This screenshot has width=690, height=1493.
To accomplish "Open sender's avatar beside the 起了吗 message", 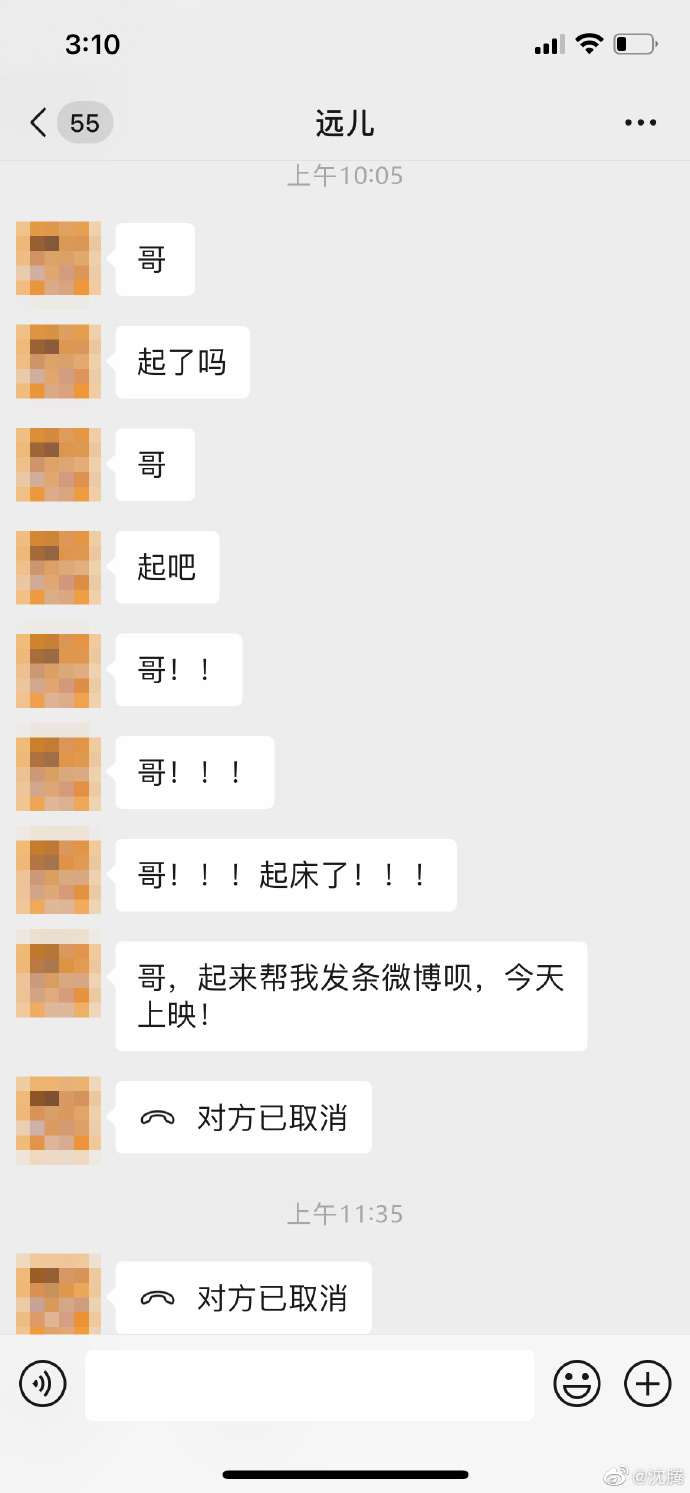I will click(58, 361).
